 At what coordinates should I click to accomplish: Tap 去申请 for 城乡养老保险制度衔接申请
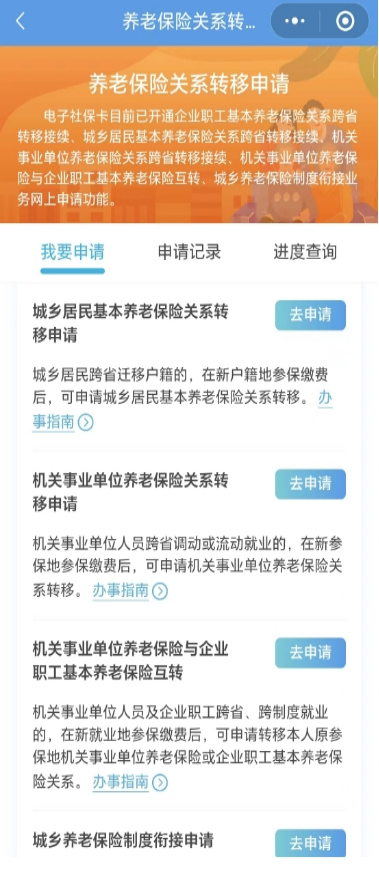tap(310, 843)
